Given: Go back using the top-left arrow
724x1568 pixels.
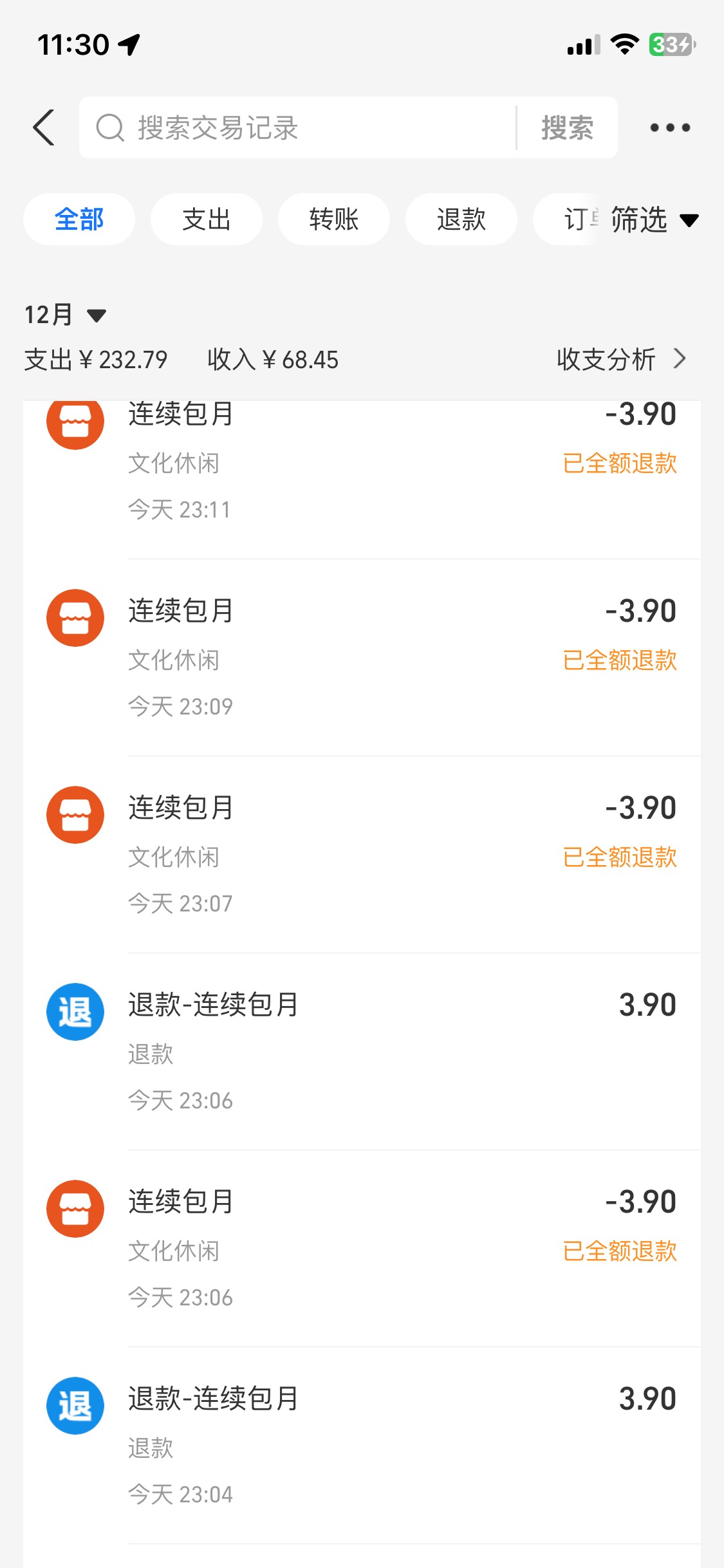Looking at the screenshot, I should tap(44, 127).
